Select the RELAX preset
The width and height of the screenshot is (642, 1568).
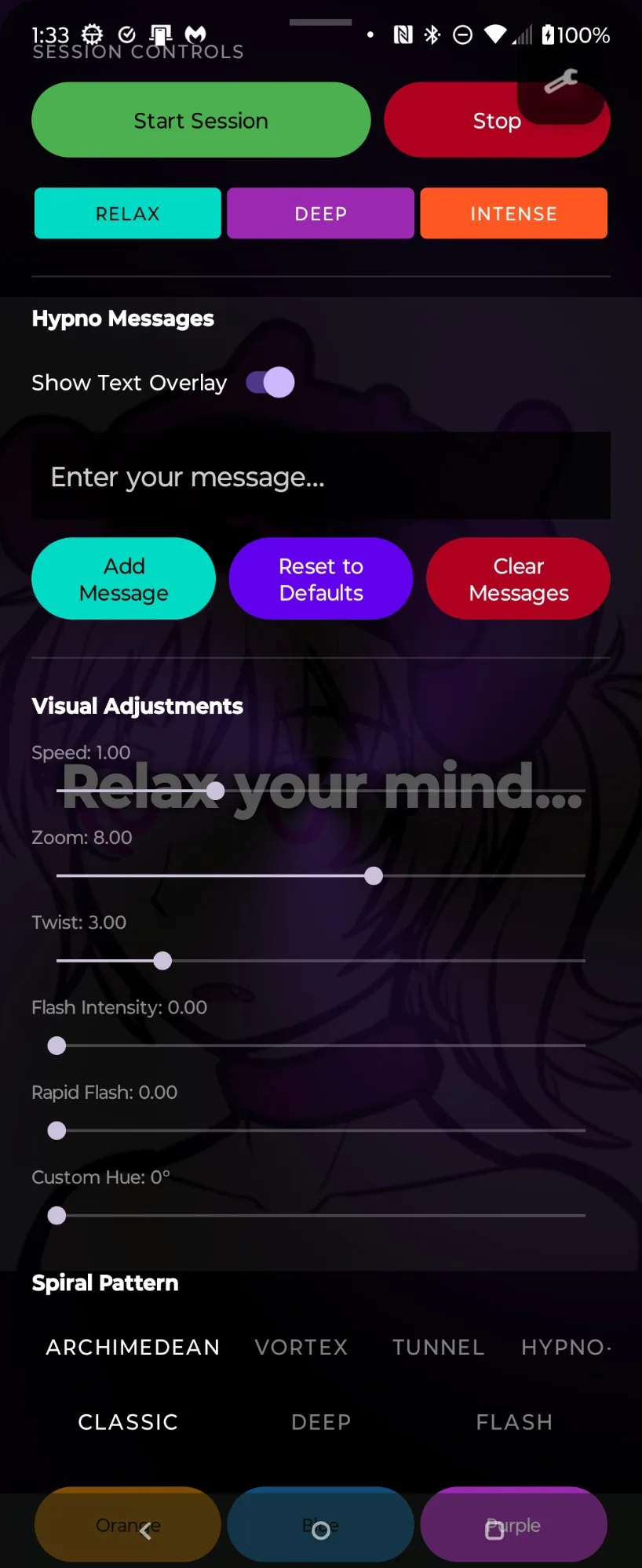(128, 213)
